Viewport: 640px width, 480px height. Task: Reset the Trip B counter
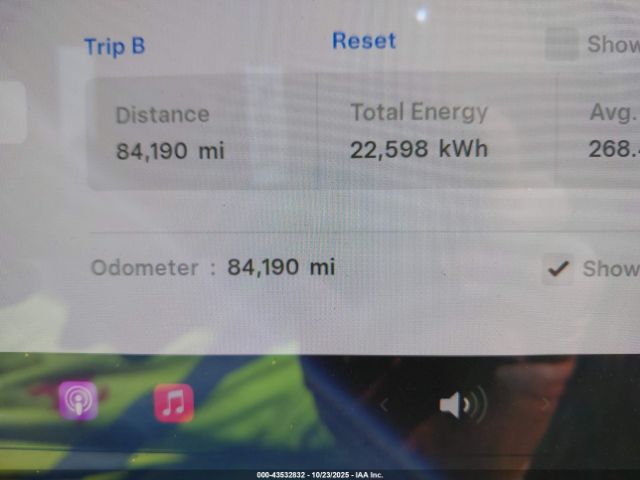coord(364,41)
